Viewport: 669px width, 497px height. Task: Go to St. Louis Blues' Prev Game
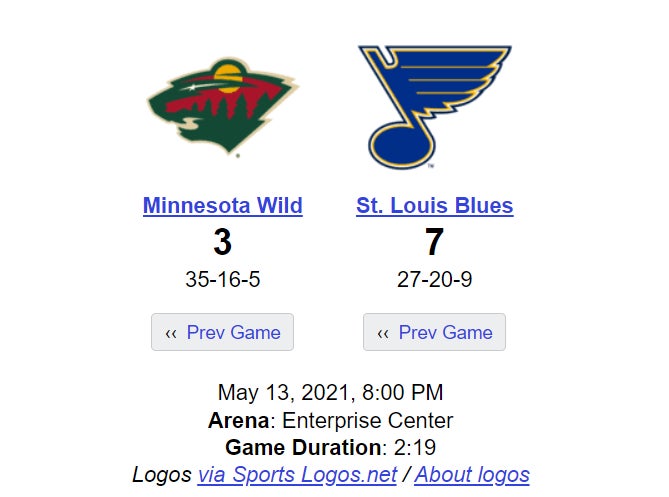[x=434, y=332]
